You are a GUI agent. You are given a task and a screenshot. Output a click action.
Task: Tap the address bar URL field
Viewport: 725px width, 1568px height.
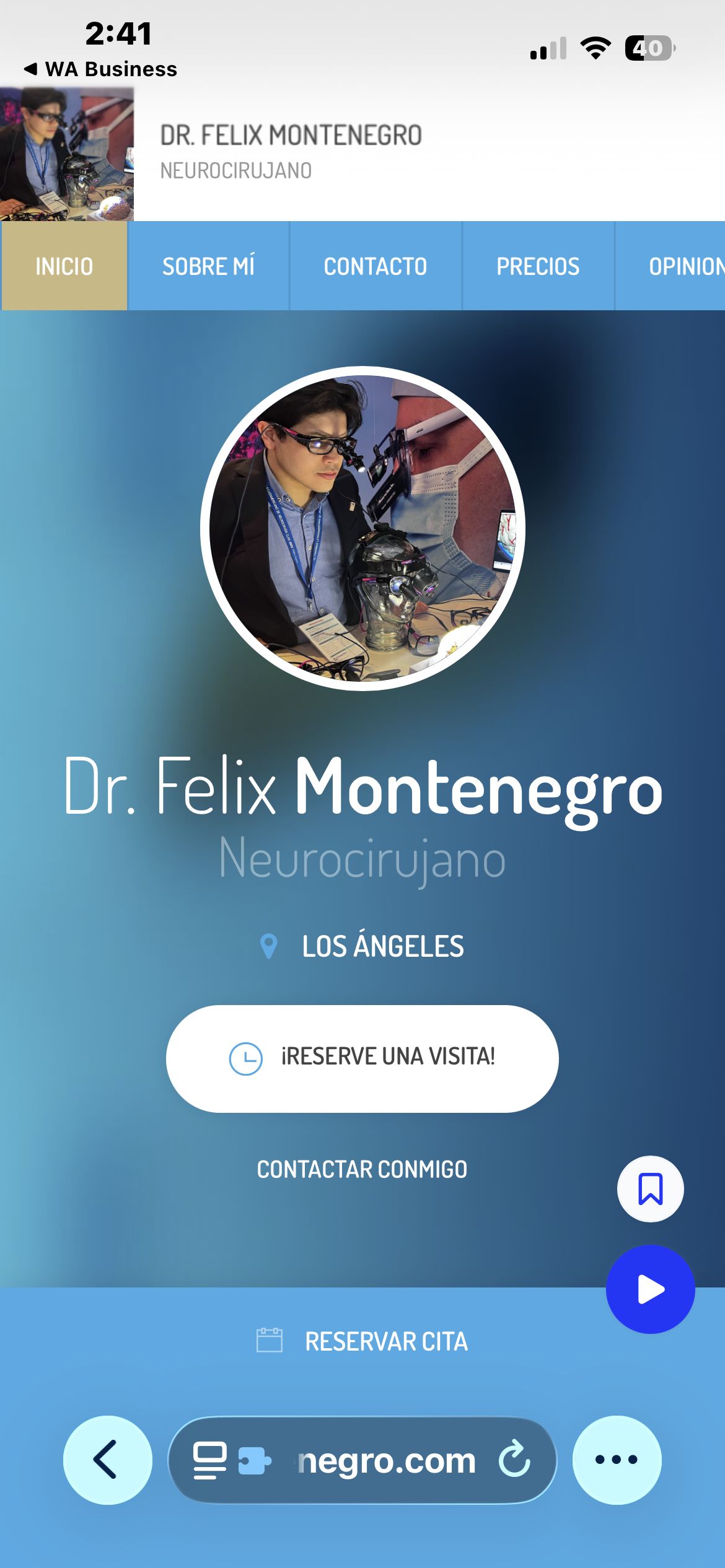(x=387, y=1461)
